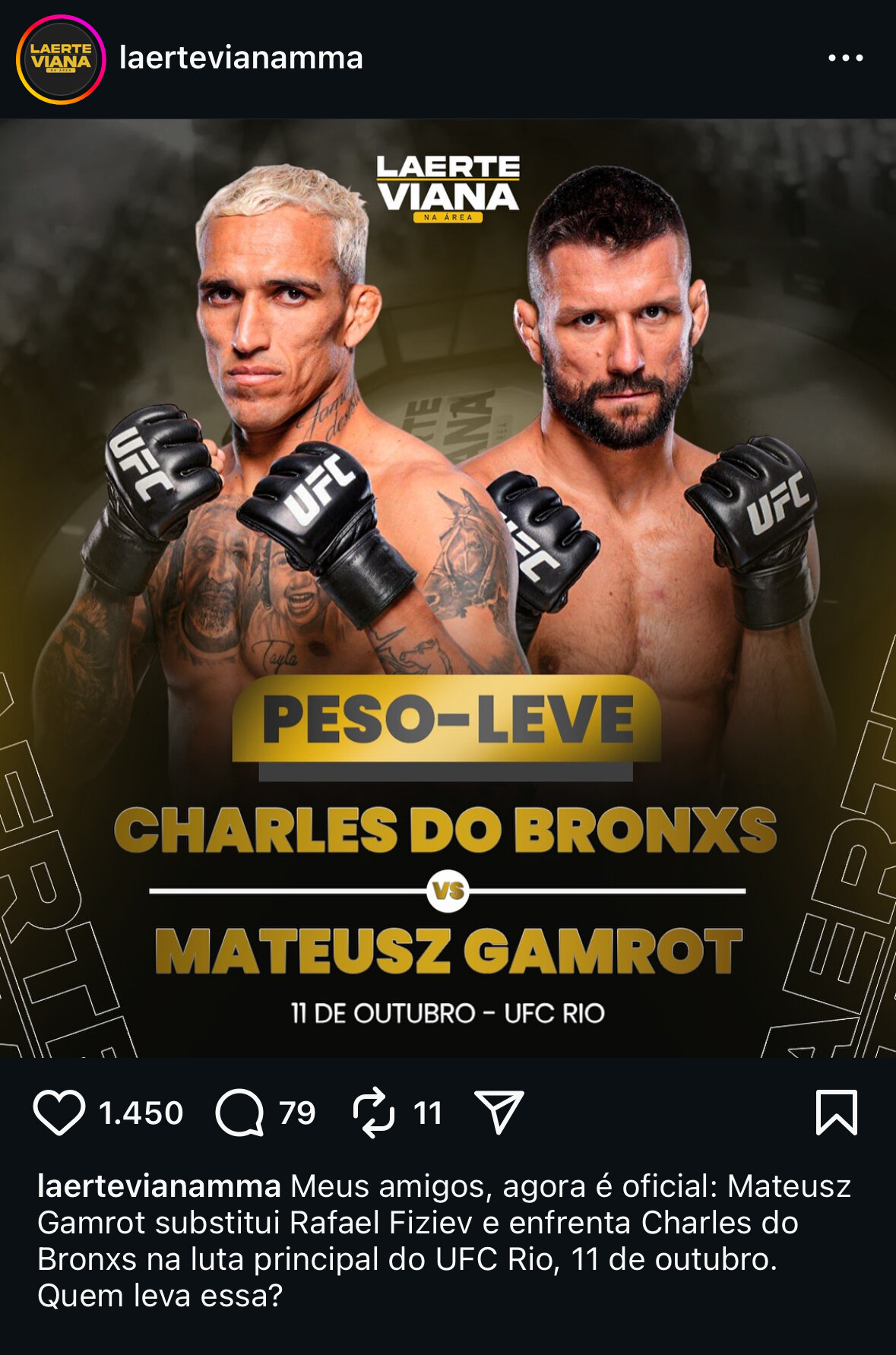
Task: Save the post with the bookmark icon
Action: 836,1113
